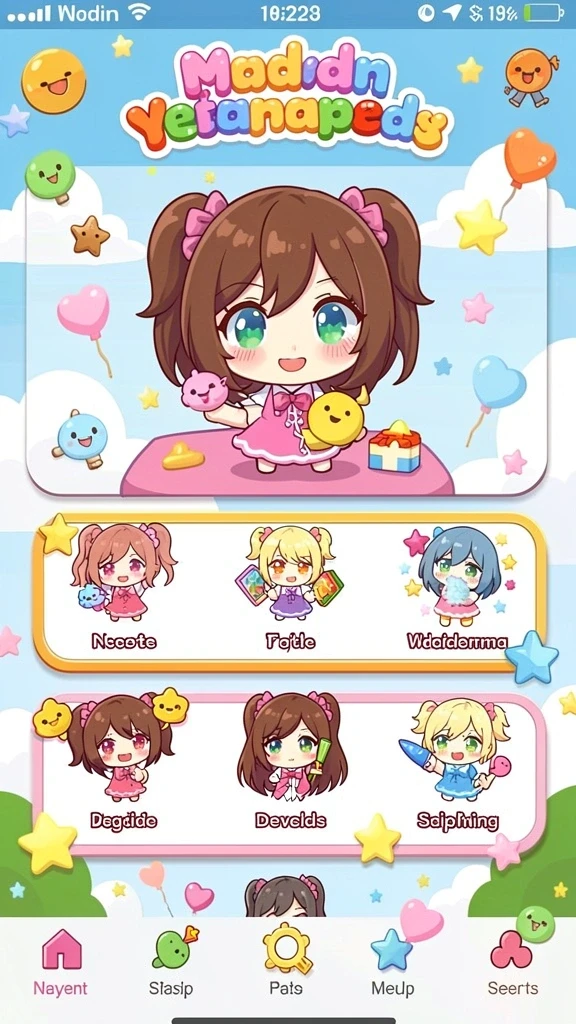Open the featured brown-haired girl card
This screenshot has height=1024, width=576.
pos(286,332)
